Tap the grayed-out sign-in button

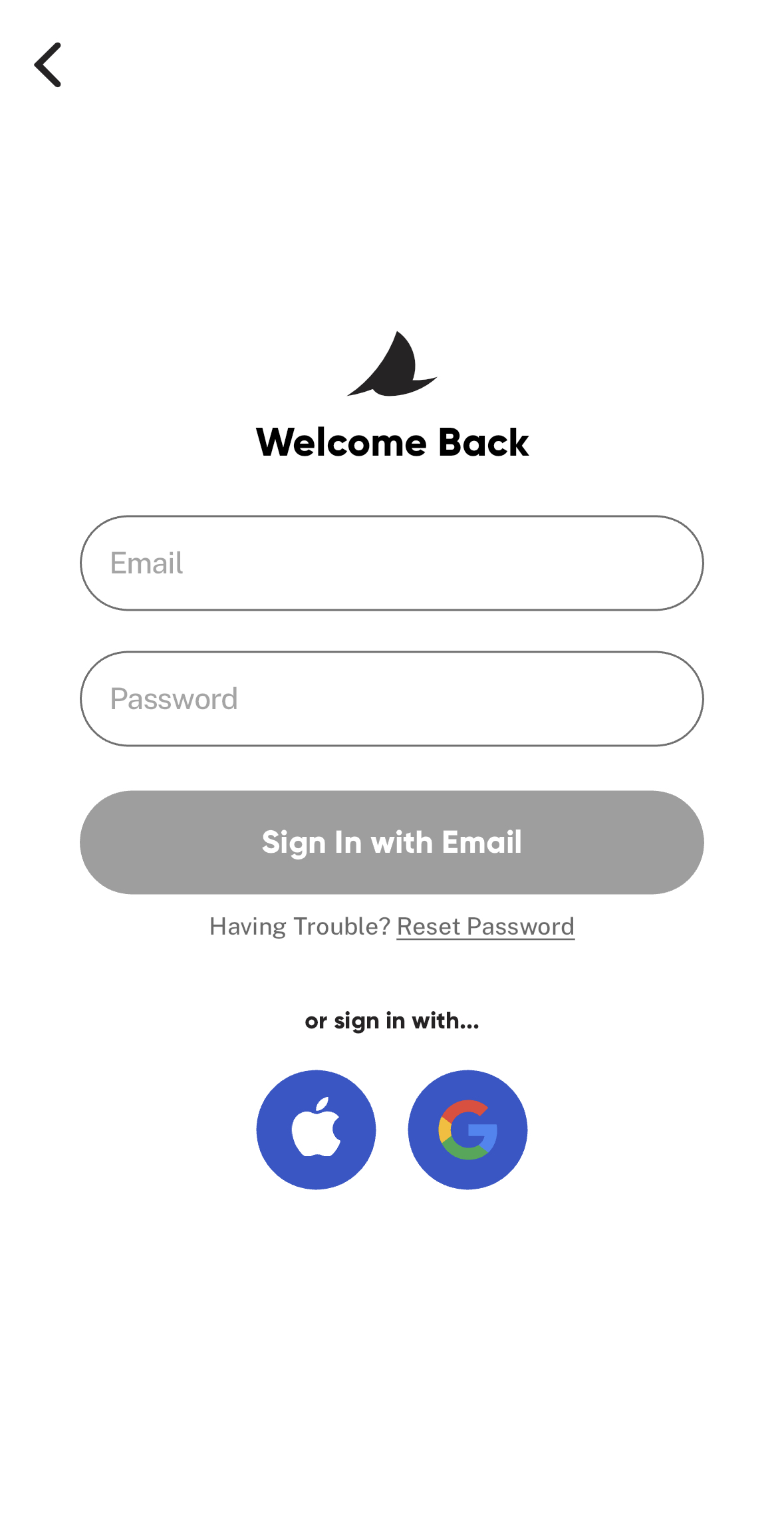click(x=392, y=842)
